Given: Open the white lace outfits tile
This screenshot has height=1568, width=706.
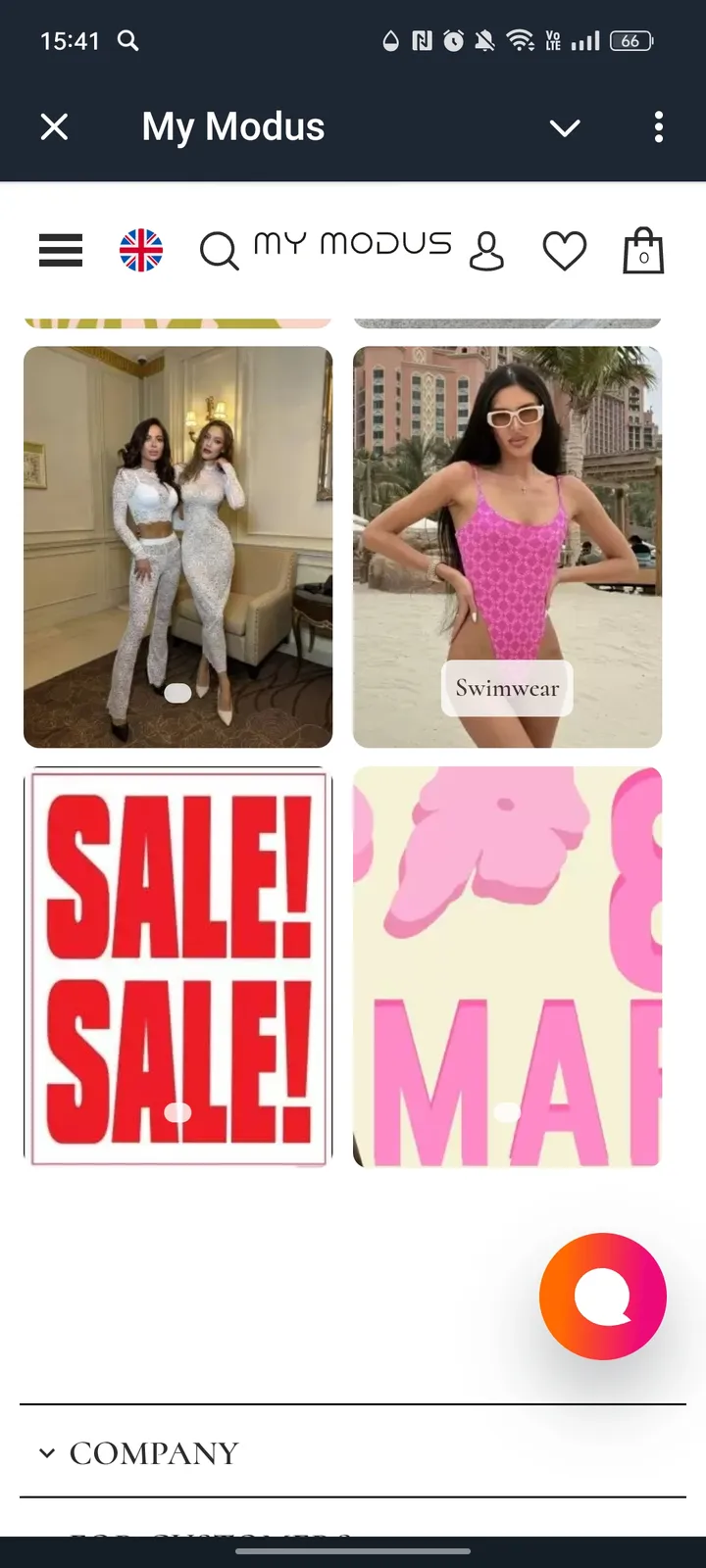Looking at the screenshot, I should point(177,547).
